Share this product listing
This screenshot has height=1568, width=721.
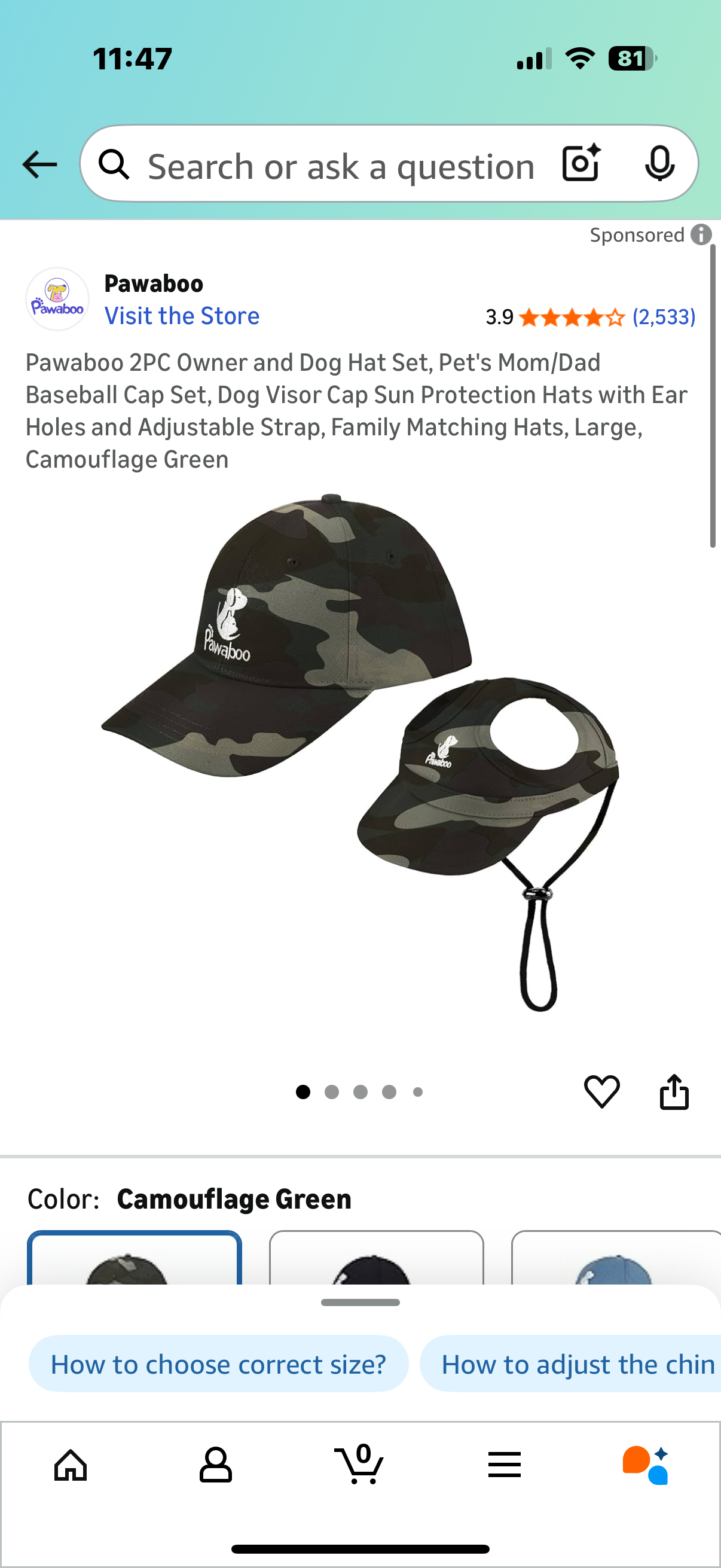[x=674, y=1091]
